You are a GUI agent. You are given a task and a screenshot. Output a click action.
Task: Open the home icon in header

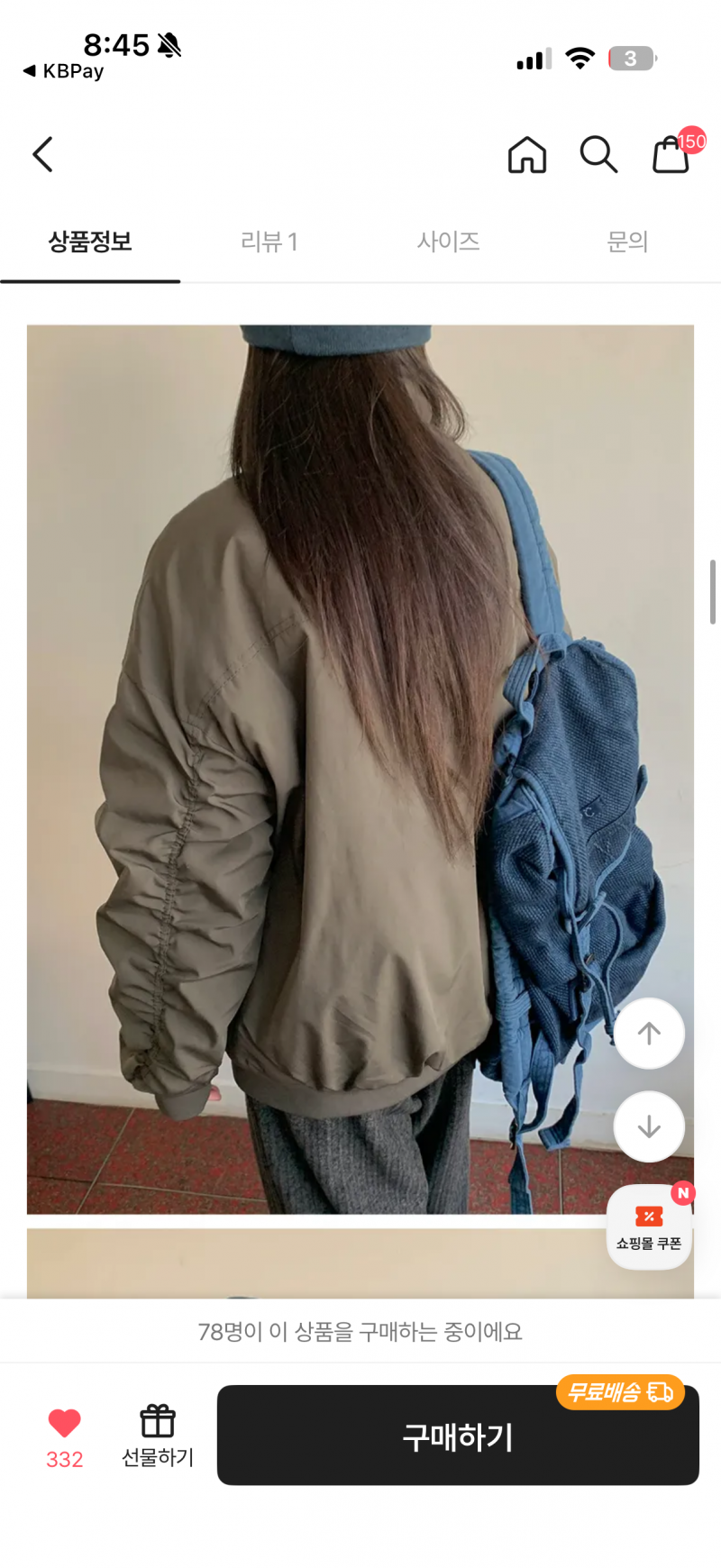click(527, 154)
